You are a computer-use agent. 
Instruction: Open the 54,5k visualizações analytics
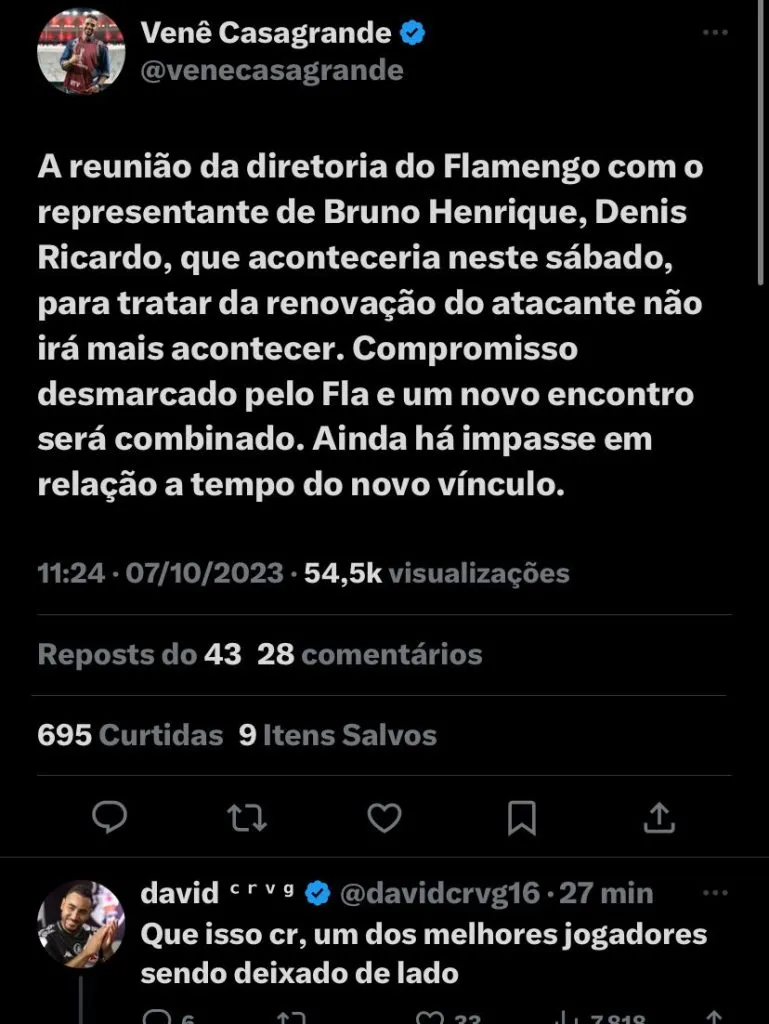tap(435, 573)
